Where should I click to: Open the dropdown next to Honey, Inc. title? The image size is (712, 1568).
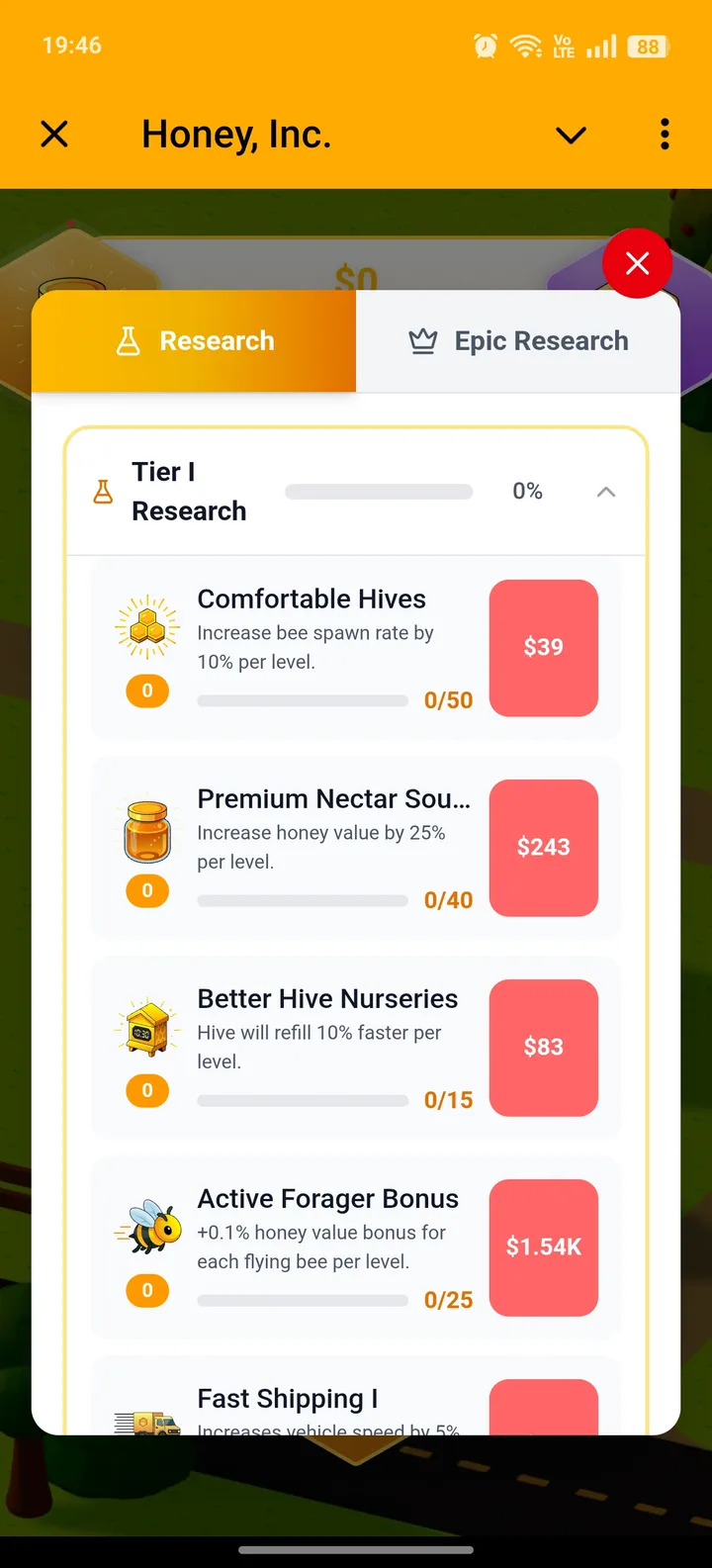point(571,135)
